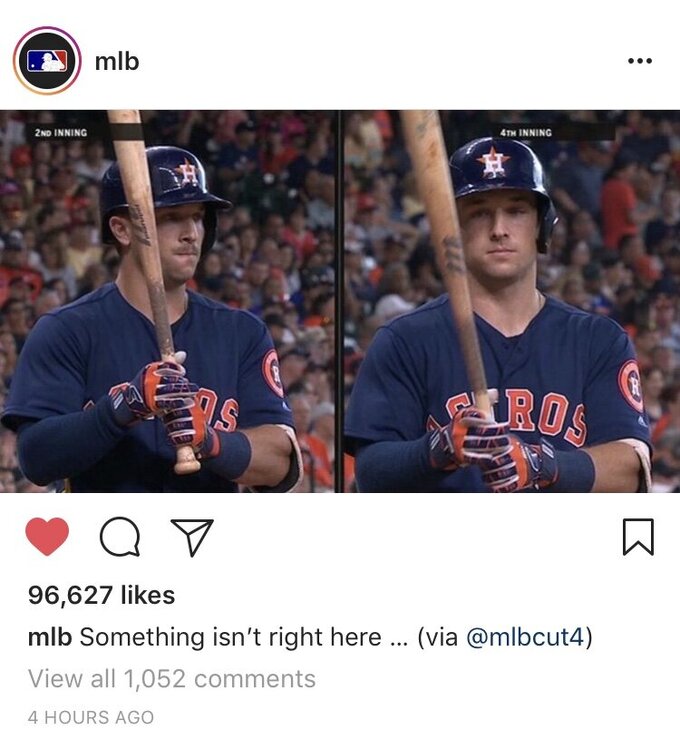Bookmark this mlb post
Image resolution: width=680 pixels, height=750 pixels.
pyautogui.click(x=637, y=538)
